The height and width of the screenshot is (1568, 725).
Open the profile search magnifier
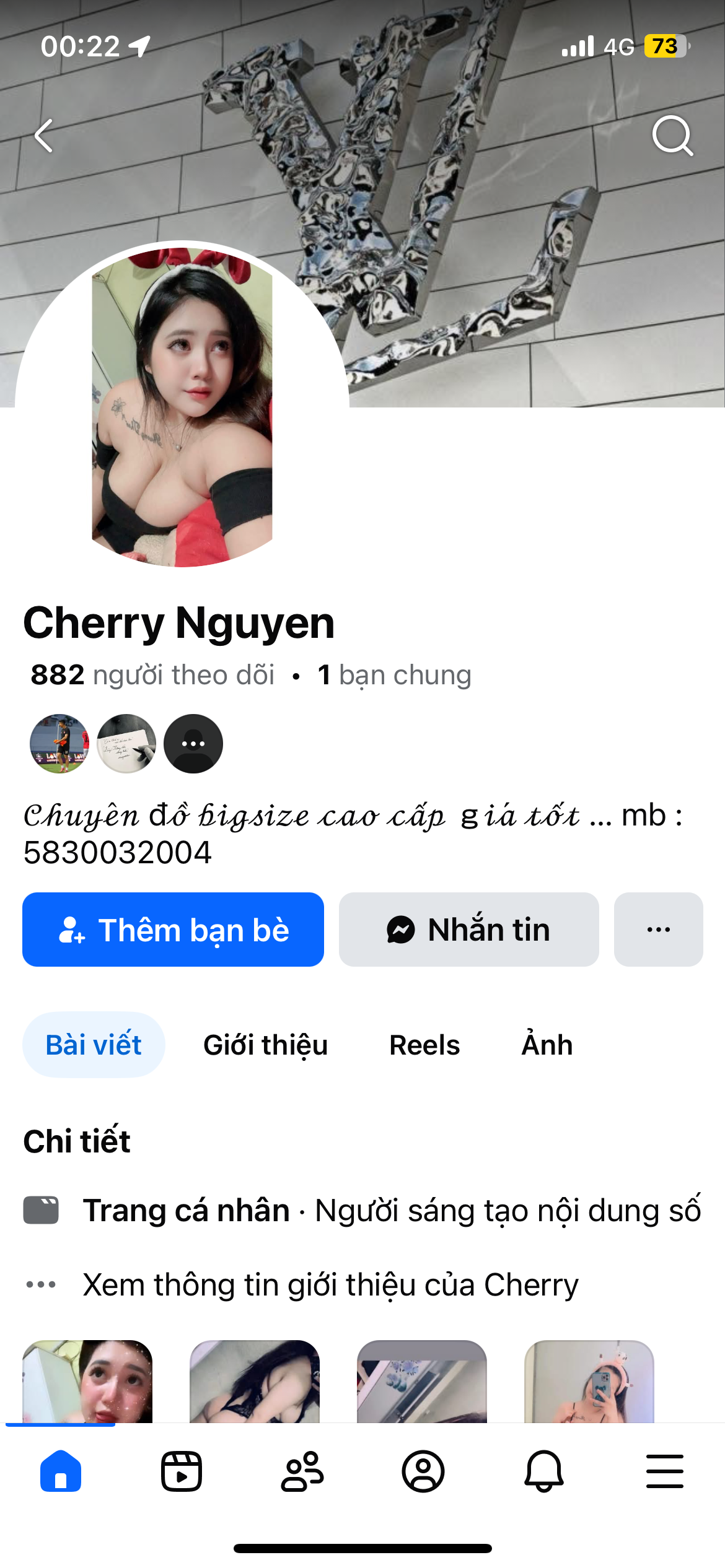point(672,136)
